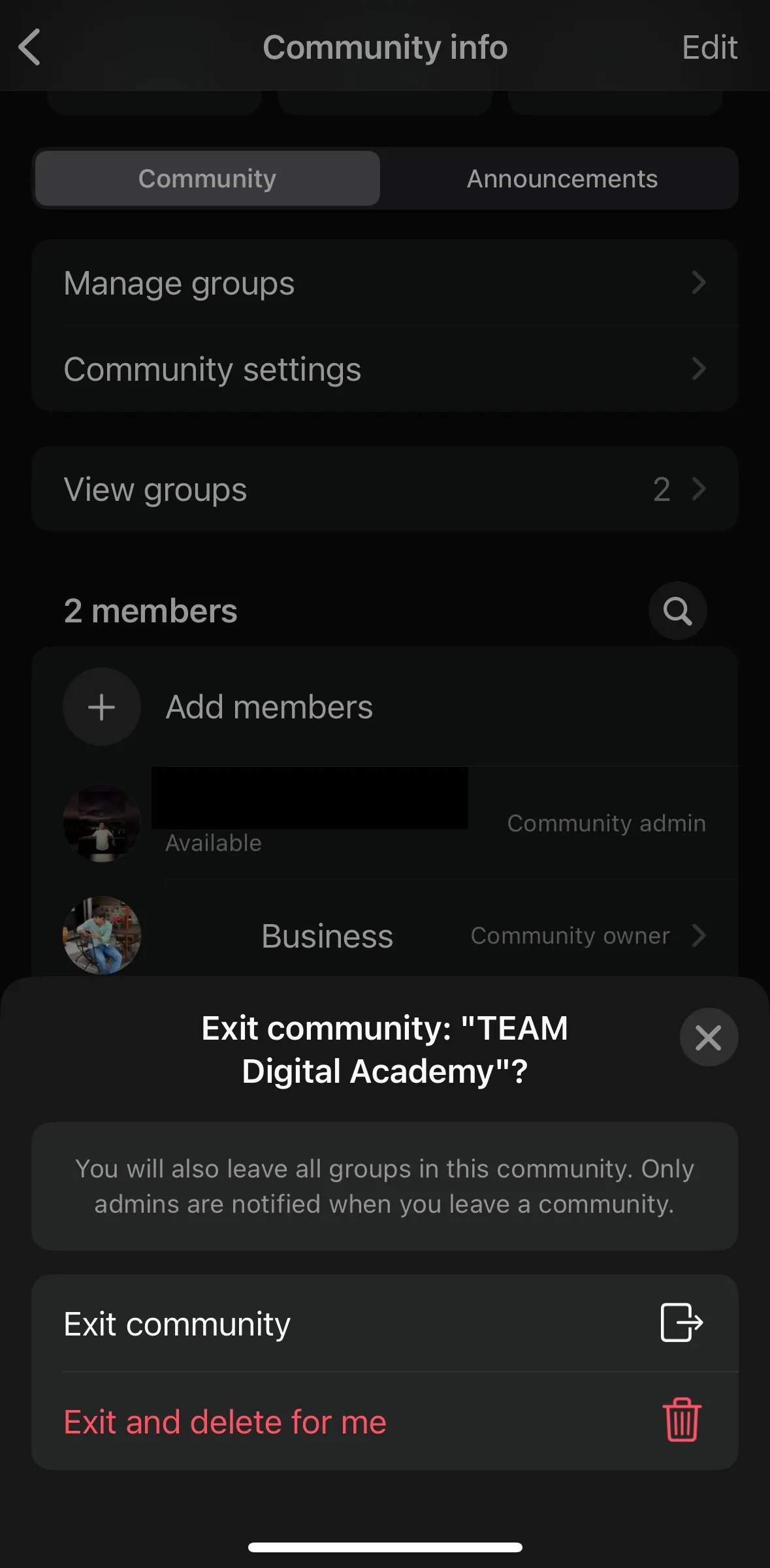Open Manage groups
This screenshot has width=770, height=1568.
384,283
